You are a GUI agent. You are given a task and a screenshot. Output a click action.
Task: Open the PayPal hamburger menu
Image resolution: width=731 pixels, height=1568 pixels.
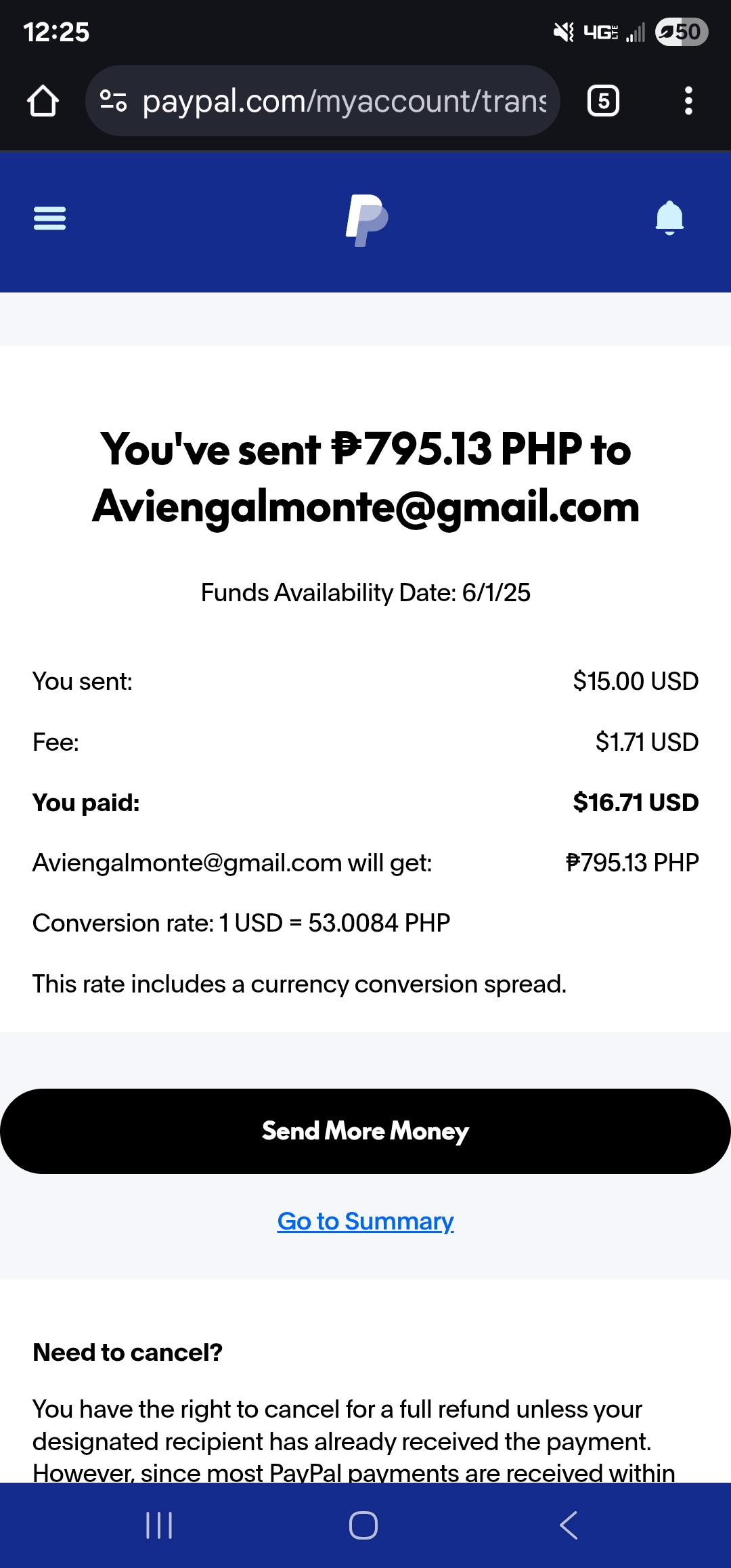49,219
